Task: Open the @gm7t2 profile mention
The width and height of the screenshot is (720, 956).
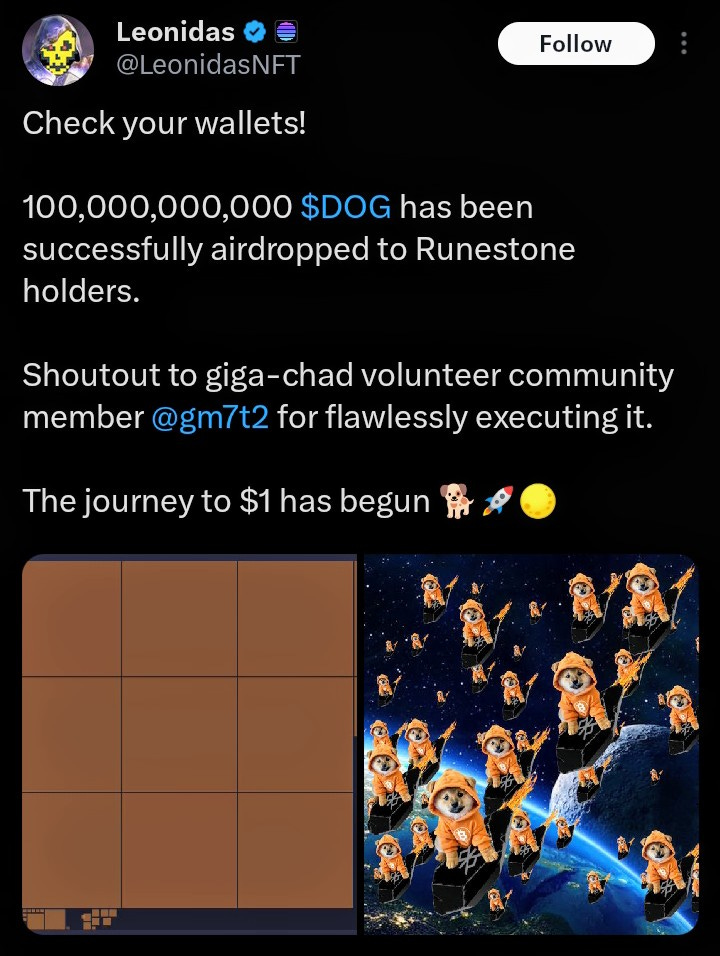Action: pyautogui.click(x=210, y=417)
